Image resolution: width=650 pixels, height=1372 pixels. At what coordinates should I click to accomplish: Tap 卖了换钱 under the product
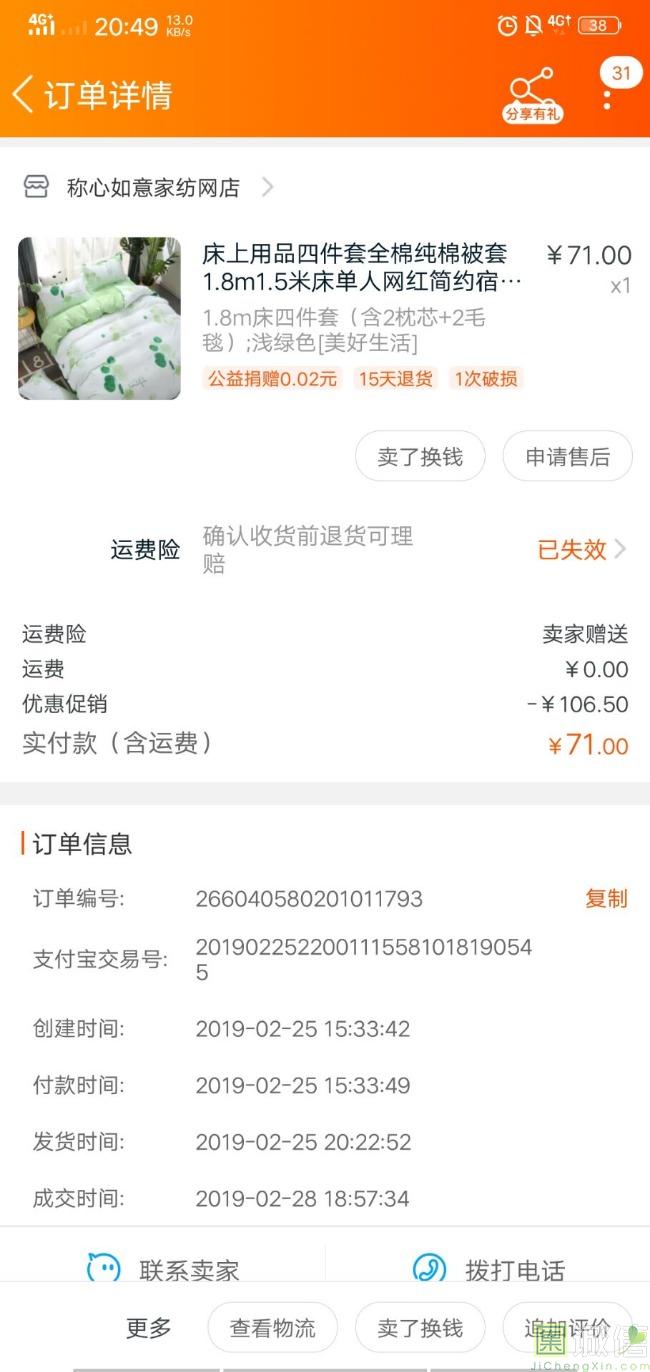coord(420,457)
